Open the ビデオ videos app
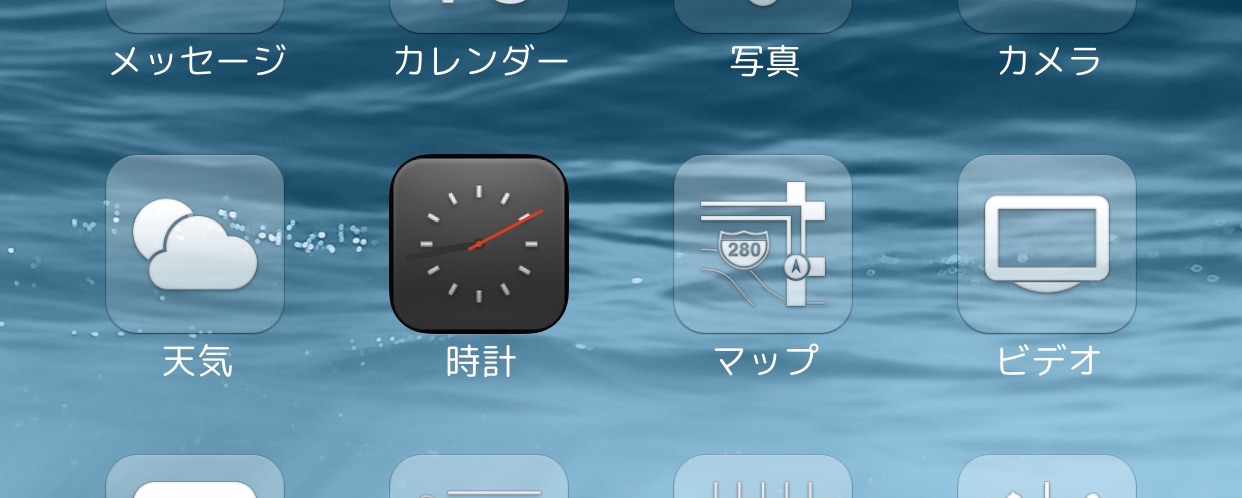The height and width of the screenshot is (498, 1242). click(1047, 244)
